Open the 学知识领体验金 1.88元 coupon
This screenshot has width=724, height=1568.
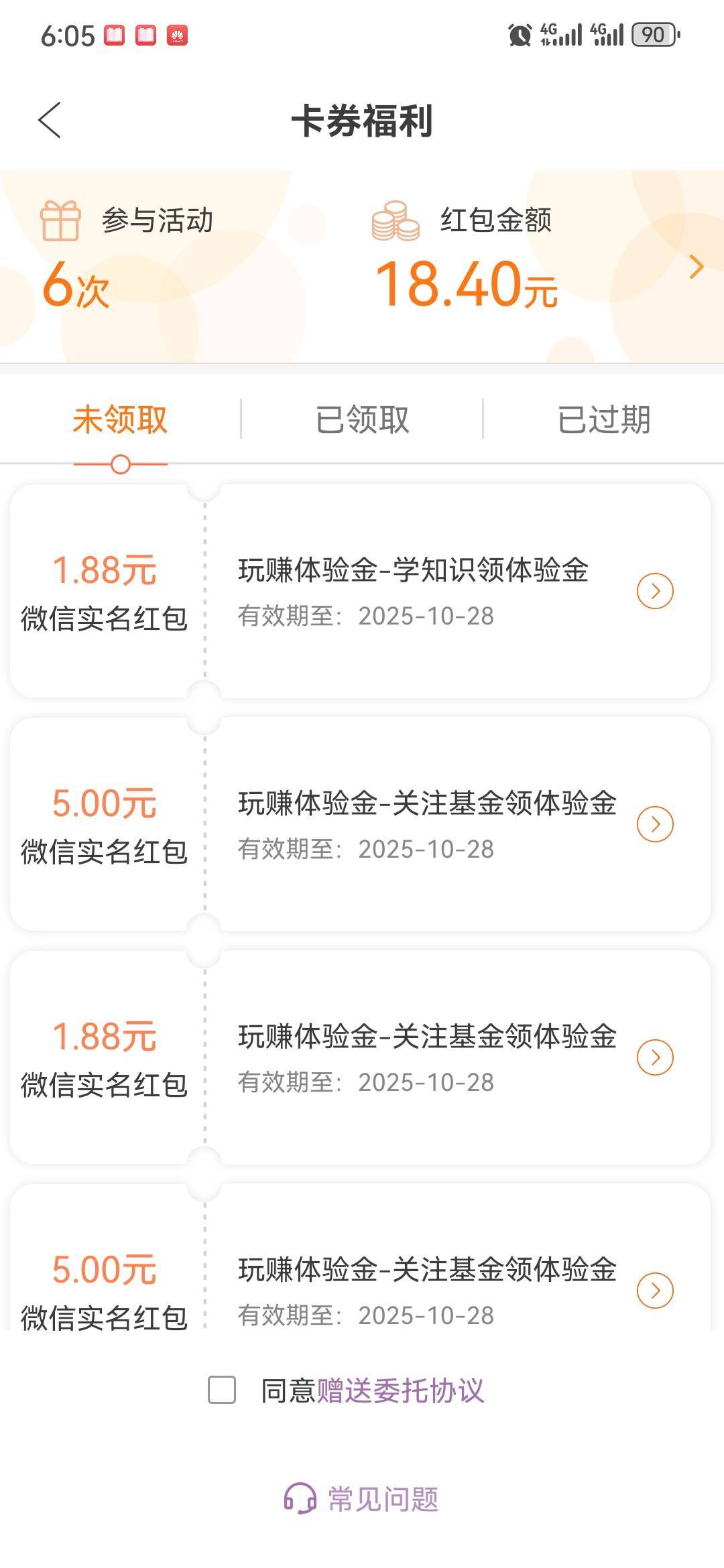(654, 591)
